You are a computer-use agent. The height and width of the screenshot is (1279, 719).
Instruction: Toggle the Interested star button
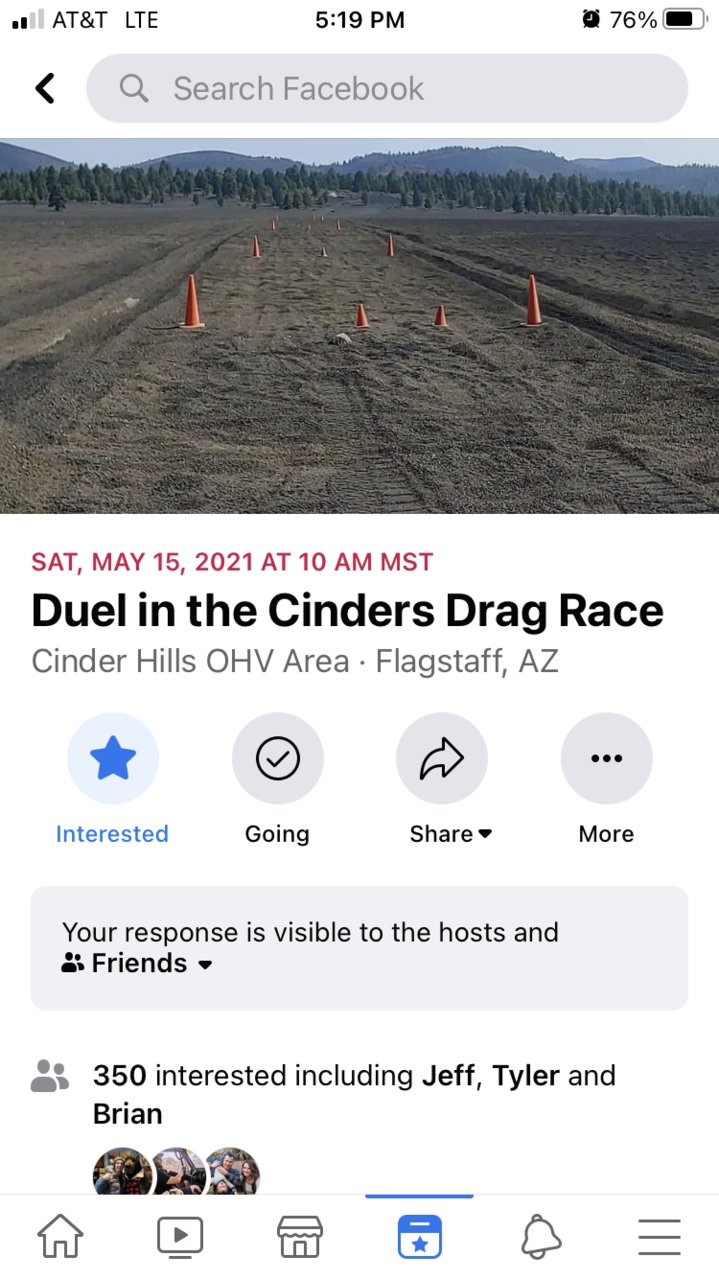(112, 759)
